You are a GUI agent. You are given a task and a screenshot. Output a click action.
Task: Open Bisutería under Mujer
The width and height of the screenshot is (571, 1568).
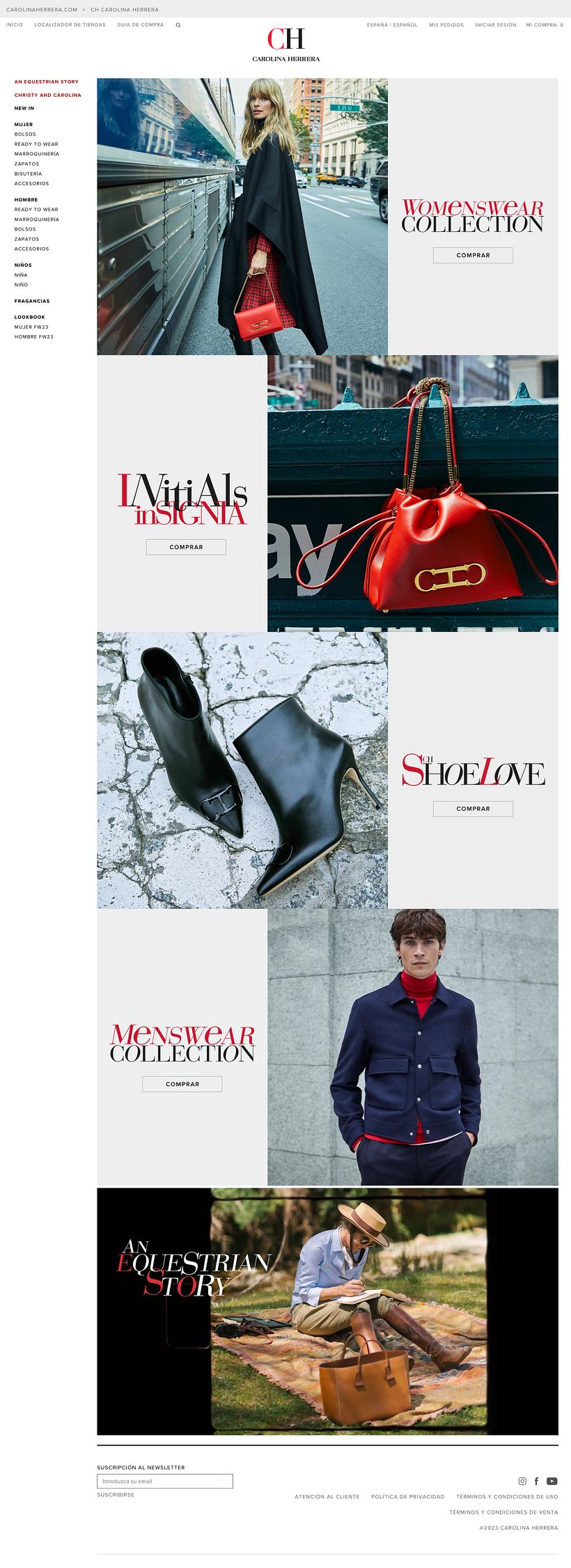[28, 174]
